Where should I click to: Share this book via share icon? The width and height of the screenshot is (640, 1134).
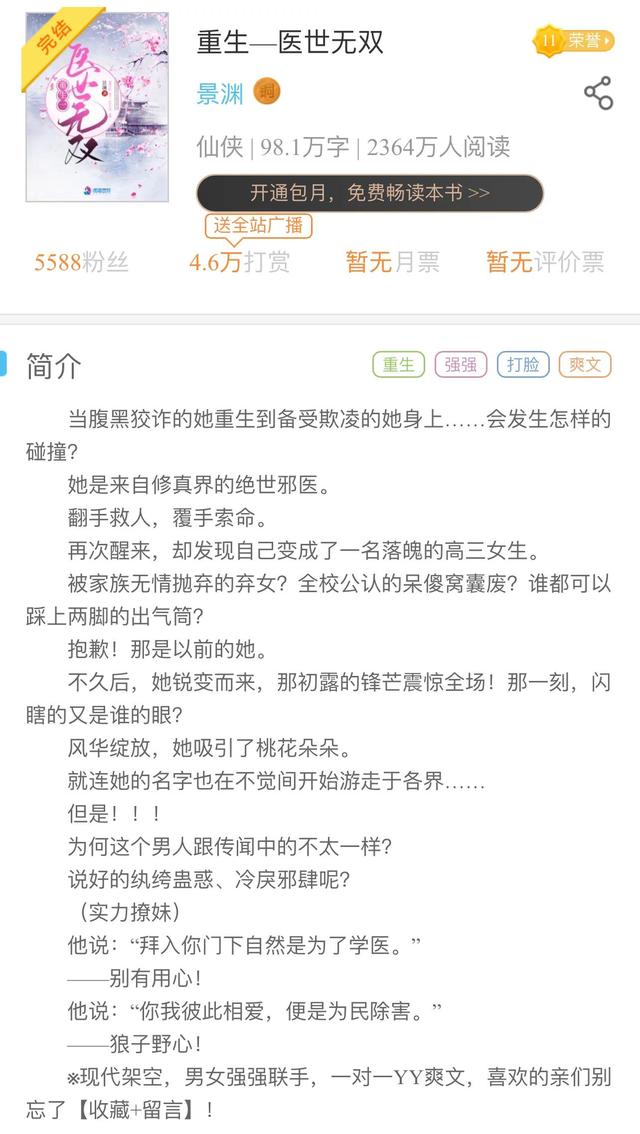(598, 93)
